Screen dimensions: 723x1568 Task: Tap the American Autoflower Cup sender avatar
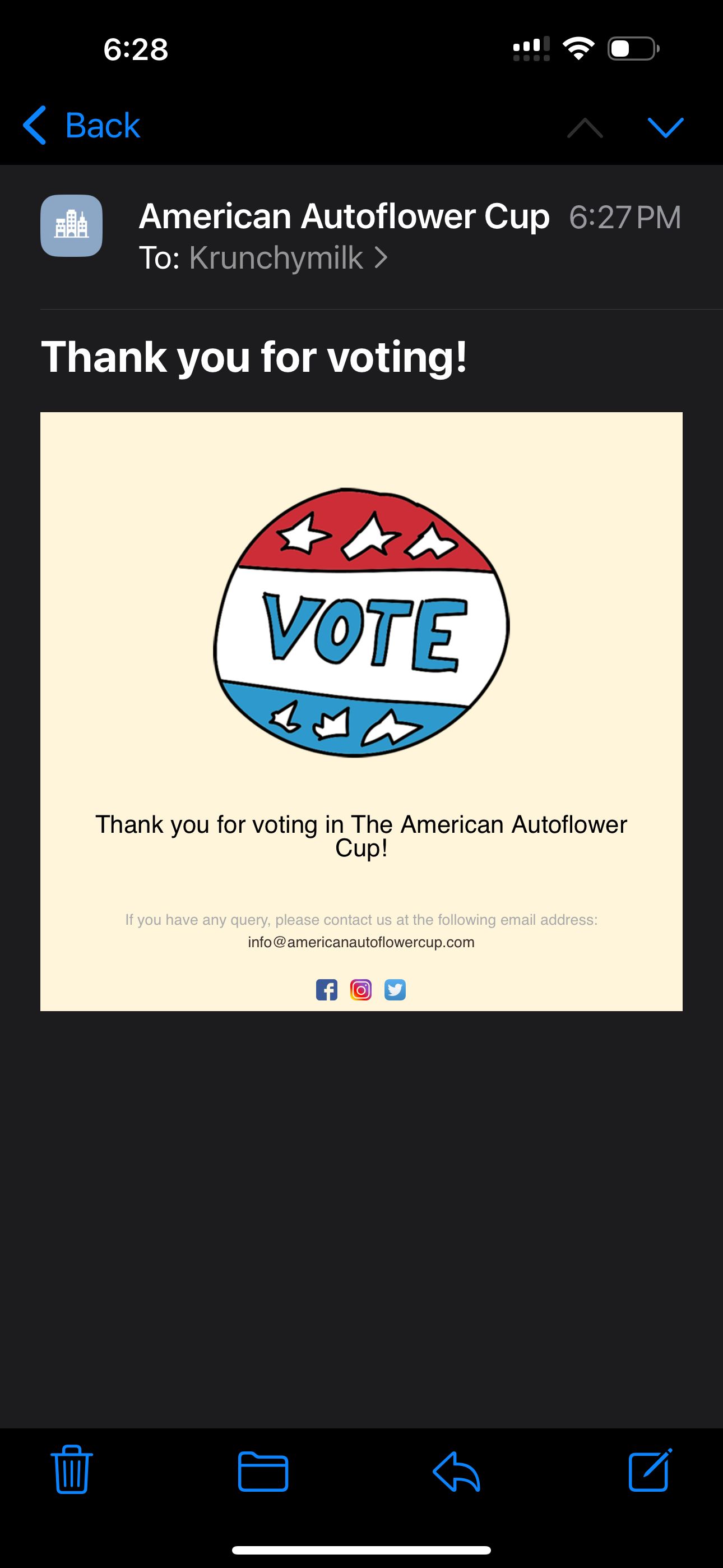(71, 226)
